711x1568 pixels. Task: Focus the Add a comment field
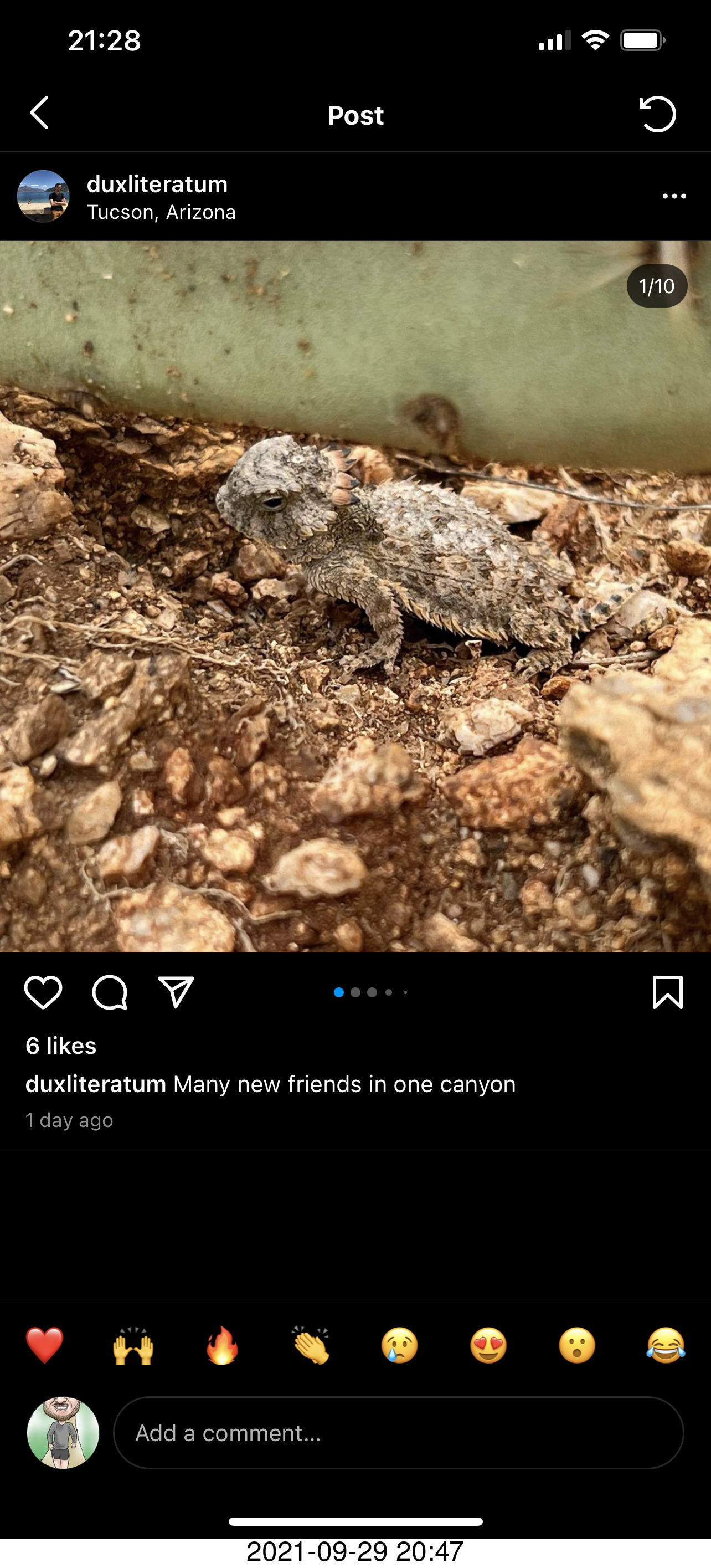[x=398, y=1433]
